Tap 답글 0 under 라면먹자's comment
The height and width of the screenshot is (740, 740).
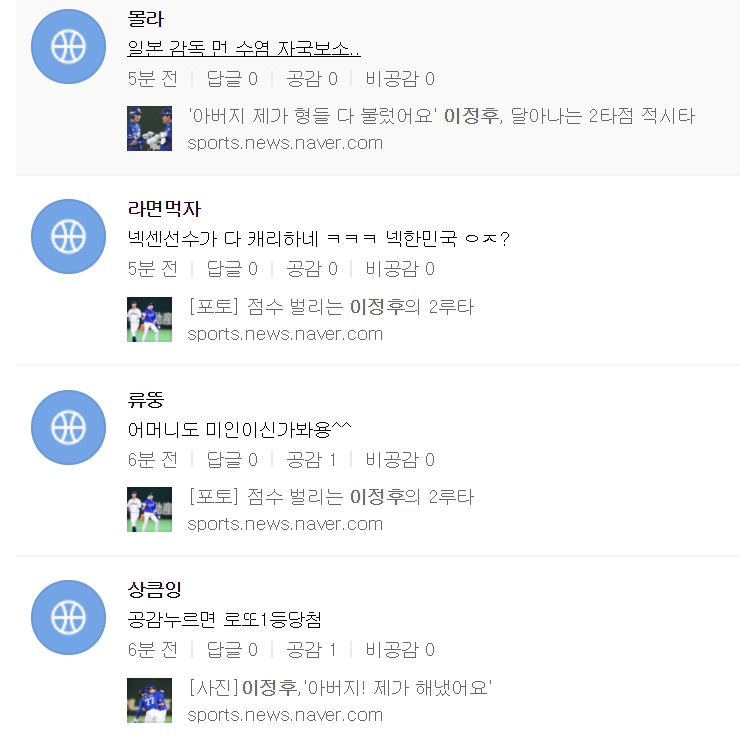tap(231, 269)
